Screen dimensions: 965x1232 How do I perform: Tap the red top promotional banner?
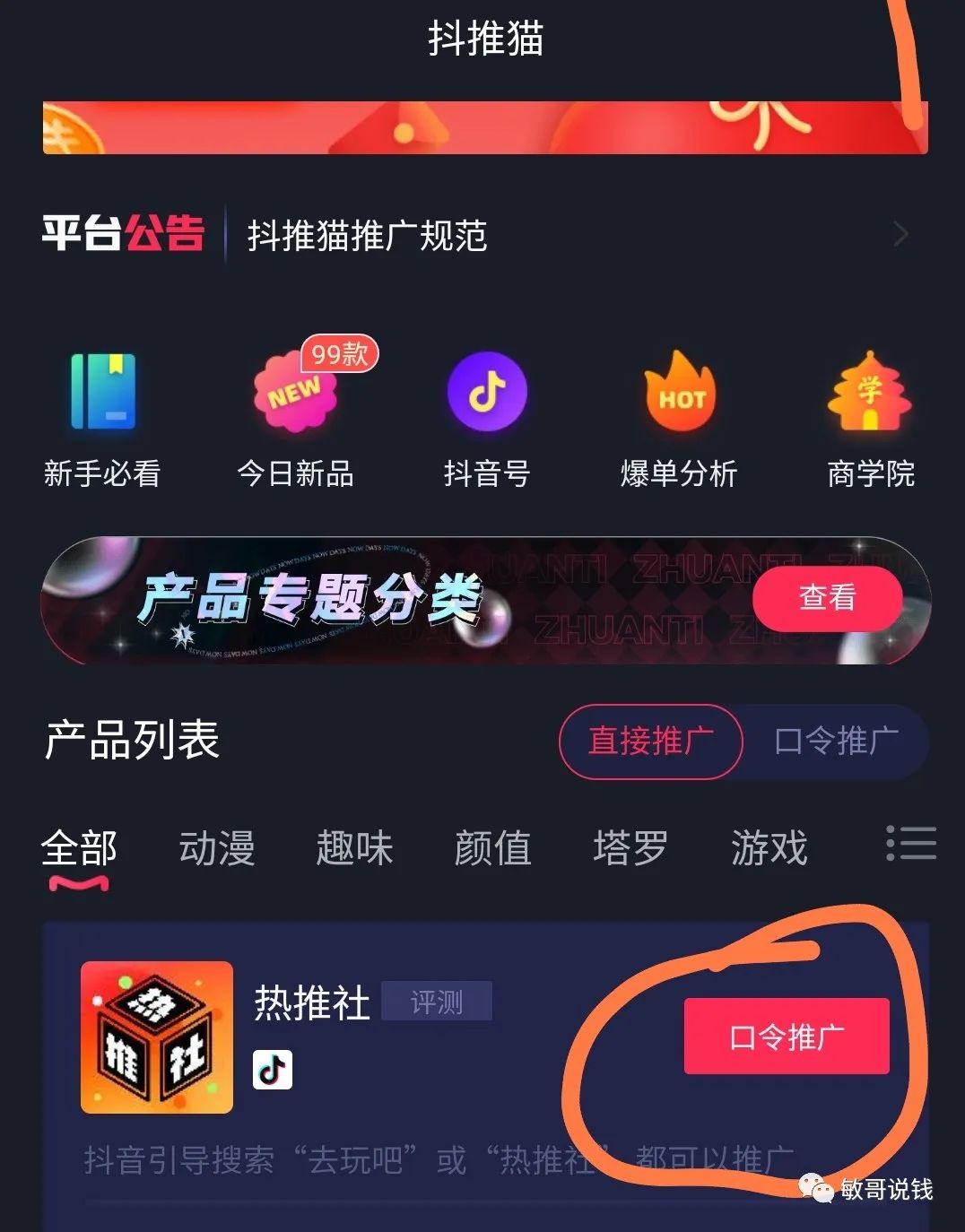coord(482,126)
